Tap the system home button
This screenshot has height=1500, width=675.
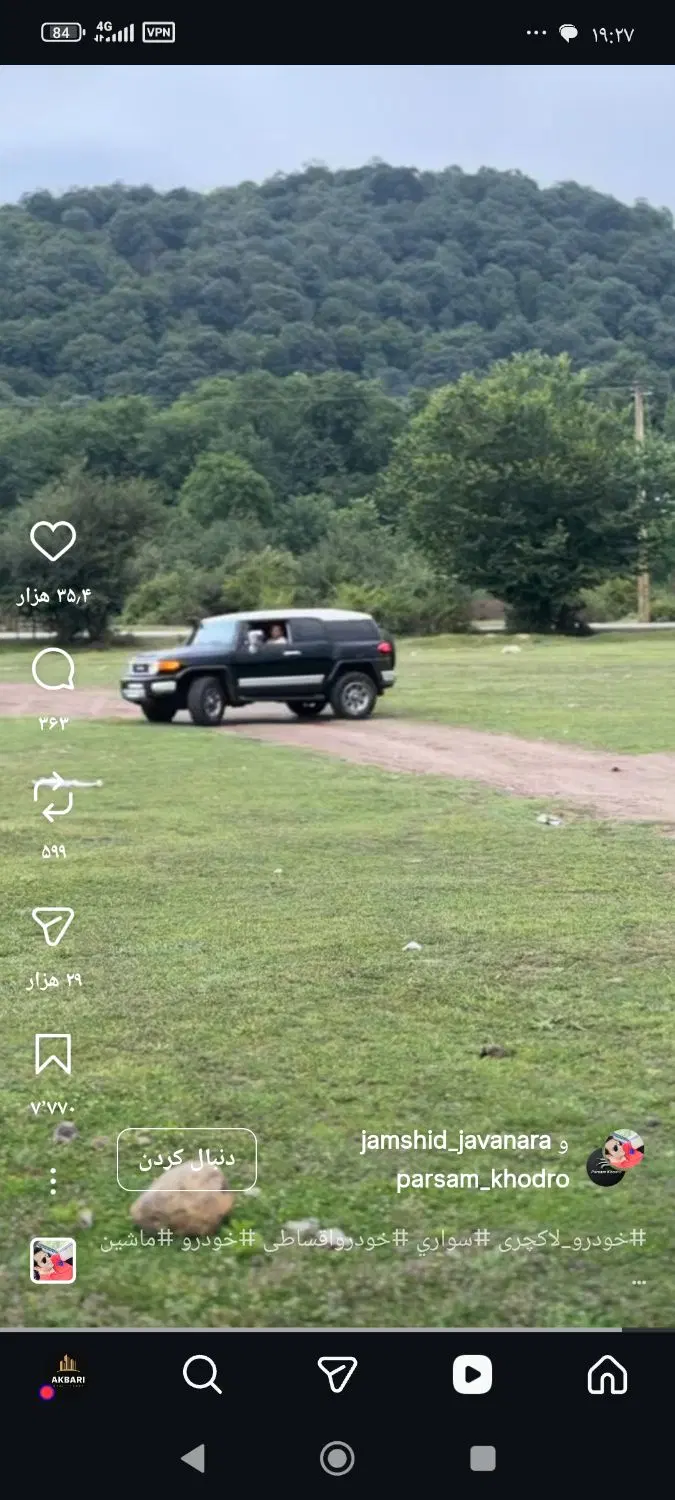coord(337,1458)
